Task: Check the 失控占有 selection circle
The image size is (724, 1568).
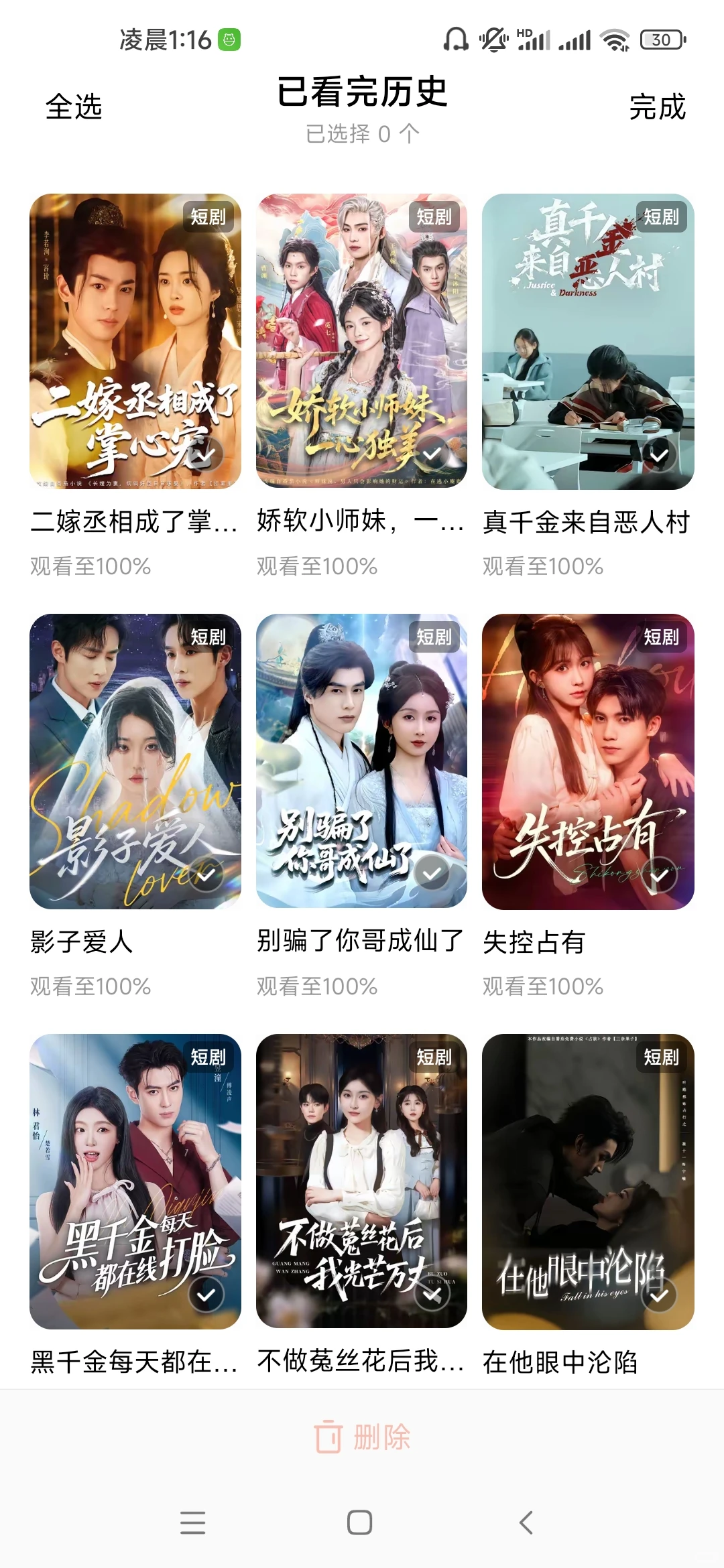Action: [x=659, y=874]
